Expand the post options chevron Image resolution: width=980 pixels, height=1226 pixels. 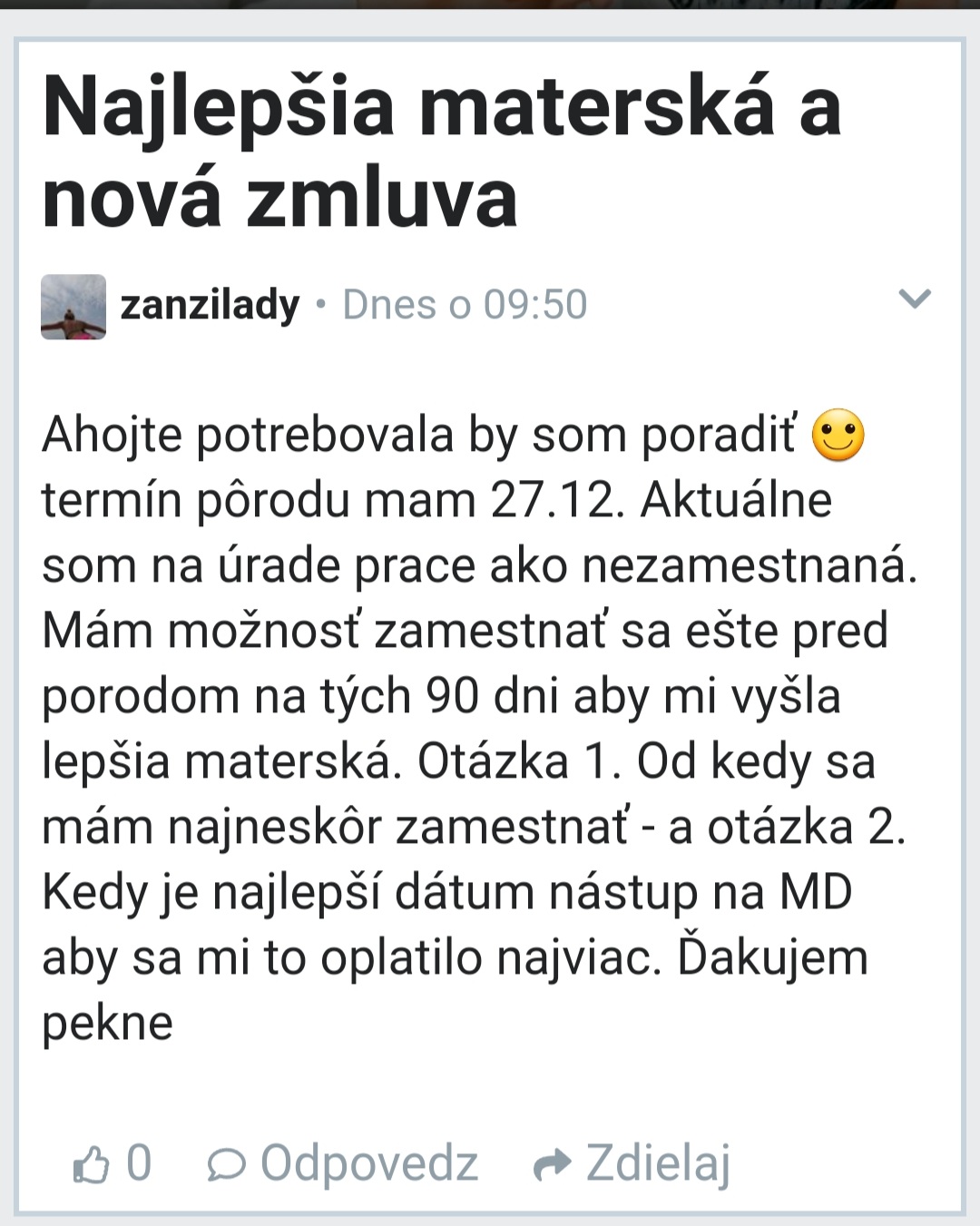click(x=914, y=299)
